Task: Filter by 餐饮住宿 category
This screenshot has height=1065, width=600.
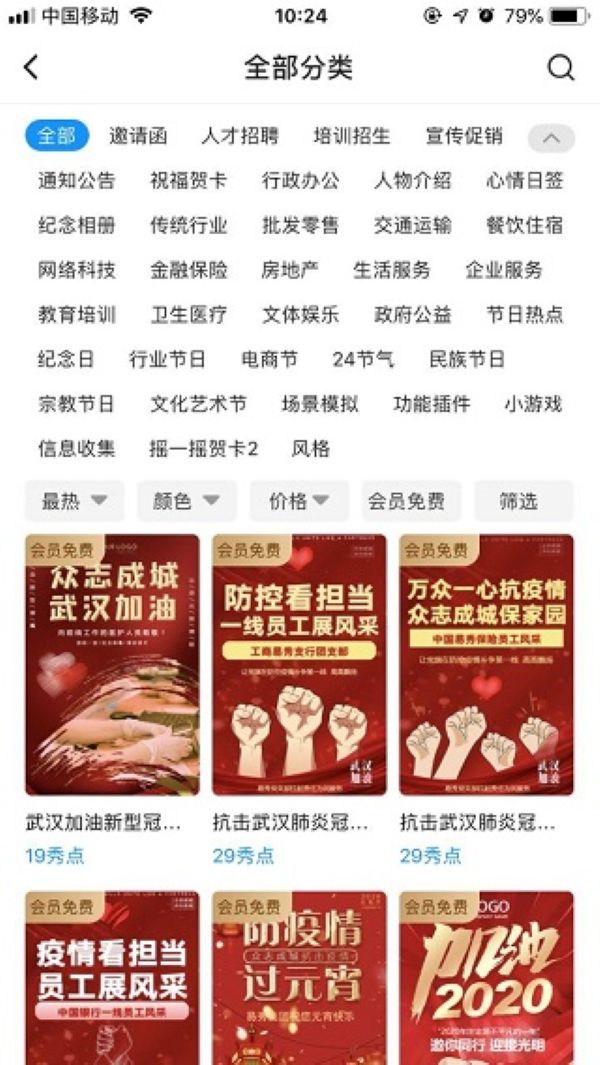Action: click(x=525, y=225)
